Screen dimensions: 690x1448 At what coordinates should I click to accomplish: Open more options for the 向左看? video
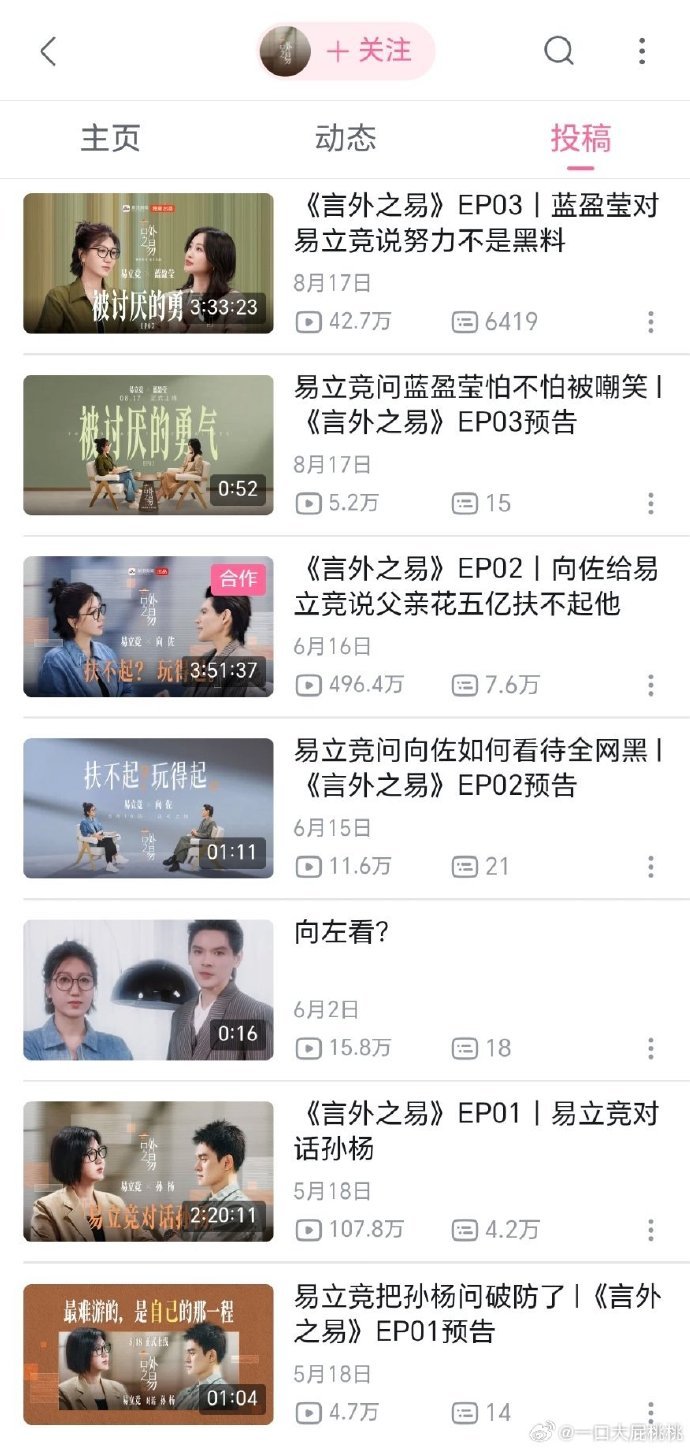[651, 1048]
